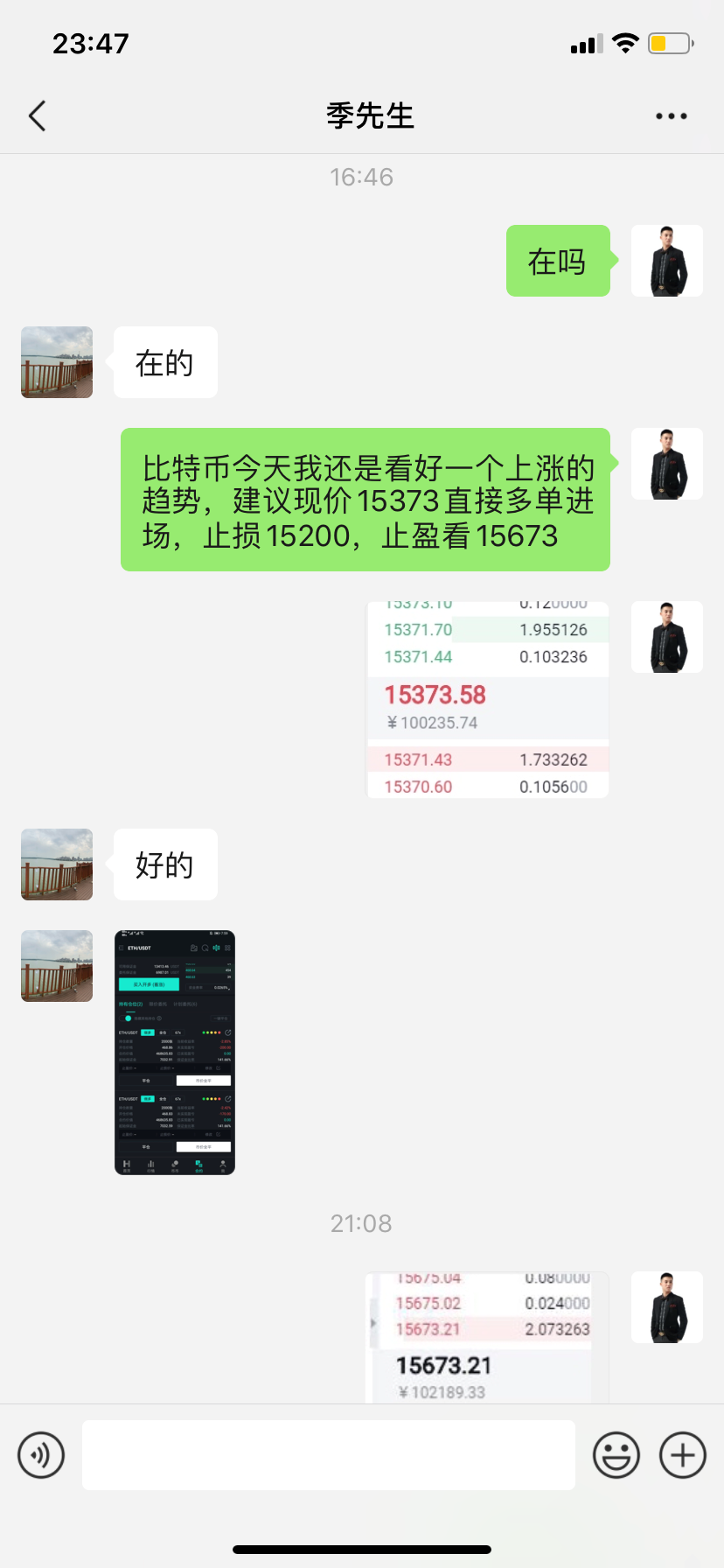Screen dimensions: 724x1568
Task: Tap the Wi-Fi icon in status bar
Action: (x=625, y=42)
